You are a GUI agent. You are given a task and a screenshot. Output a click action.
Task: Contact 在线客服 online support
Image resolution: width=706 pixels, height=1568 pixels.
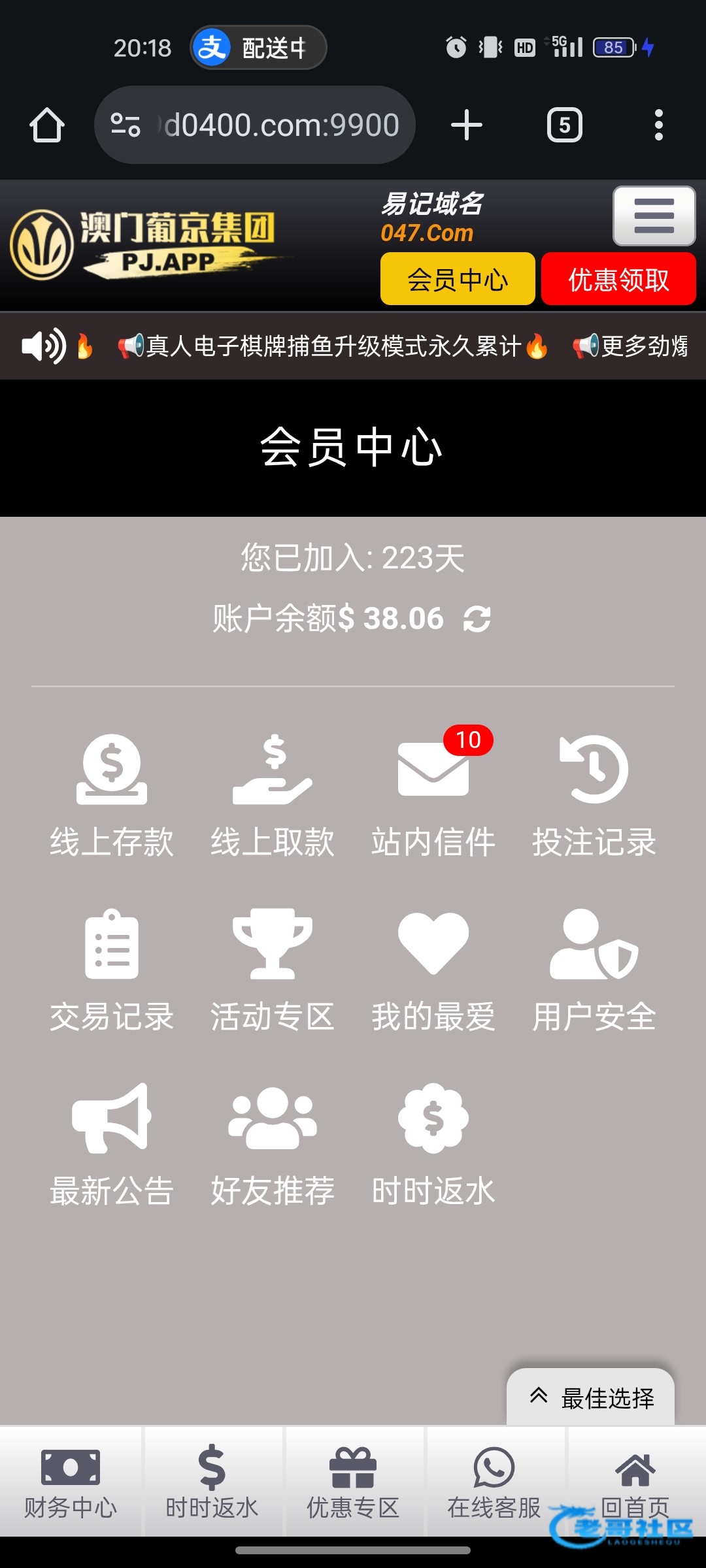(494, 1481)
